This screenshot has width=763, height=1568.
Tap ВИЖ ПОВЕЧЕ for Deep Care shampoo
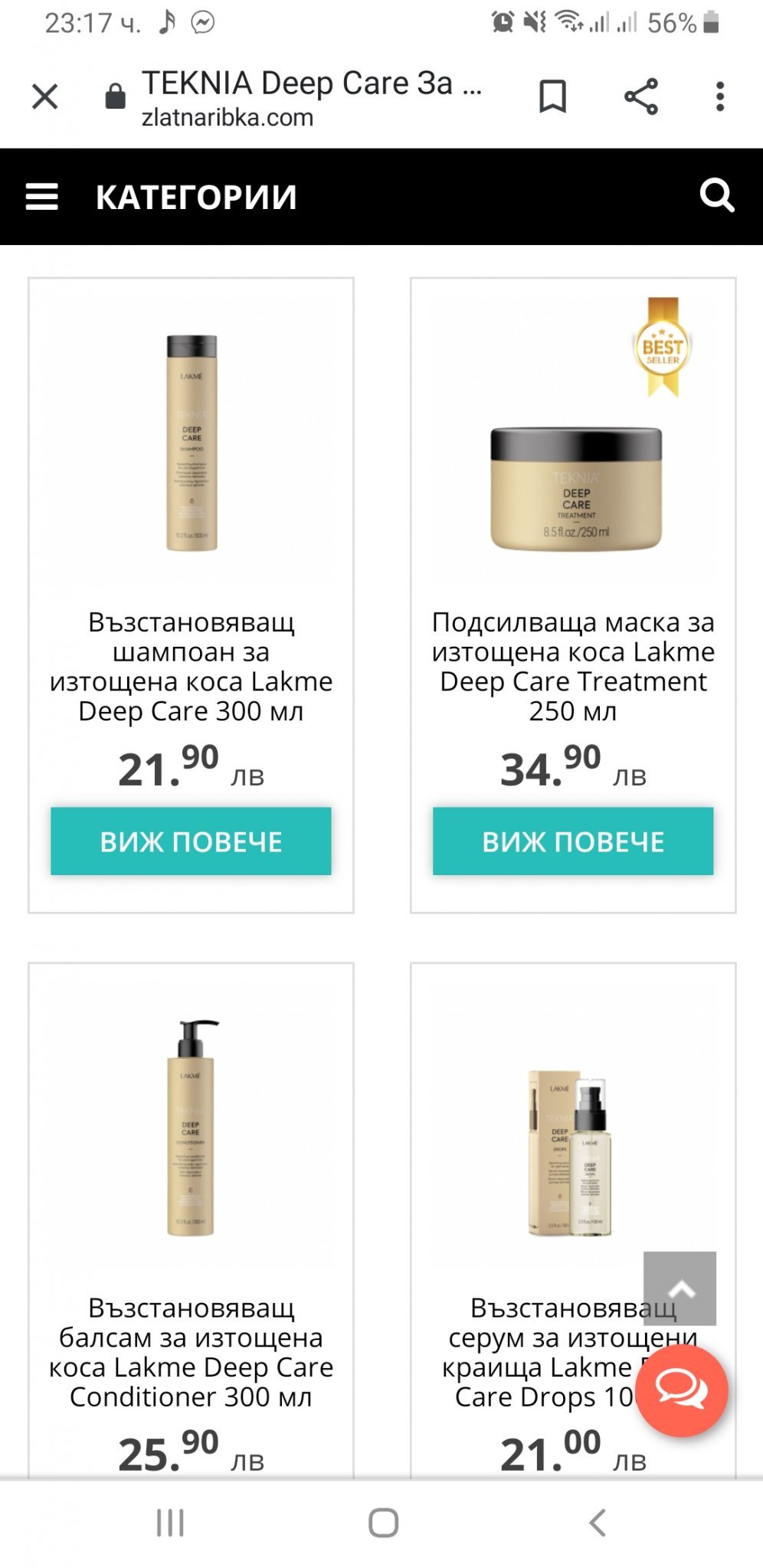click(x=191, y=841)
